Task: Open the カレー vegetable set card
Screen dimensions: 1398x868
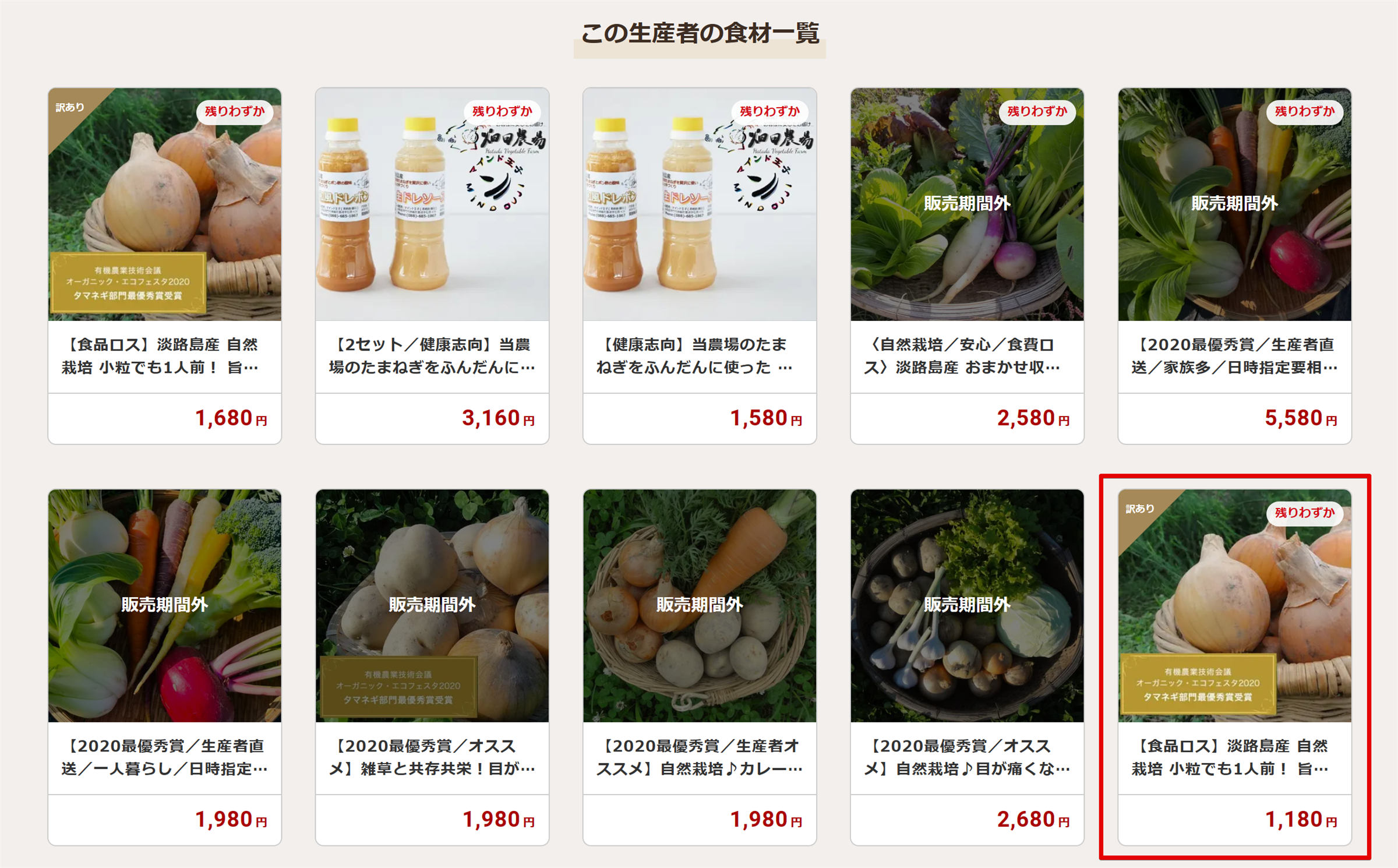Action: pyautogui.click(x=699, y=666)
